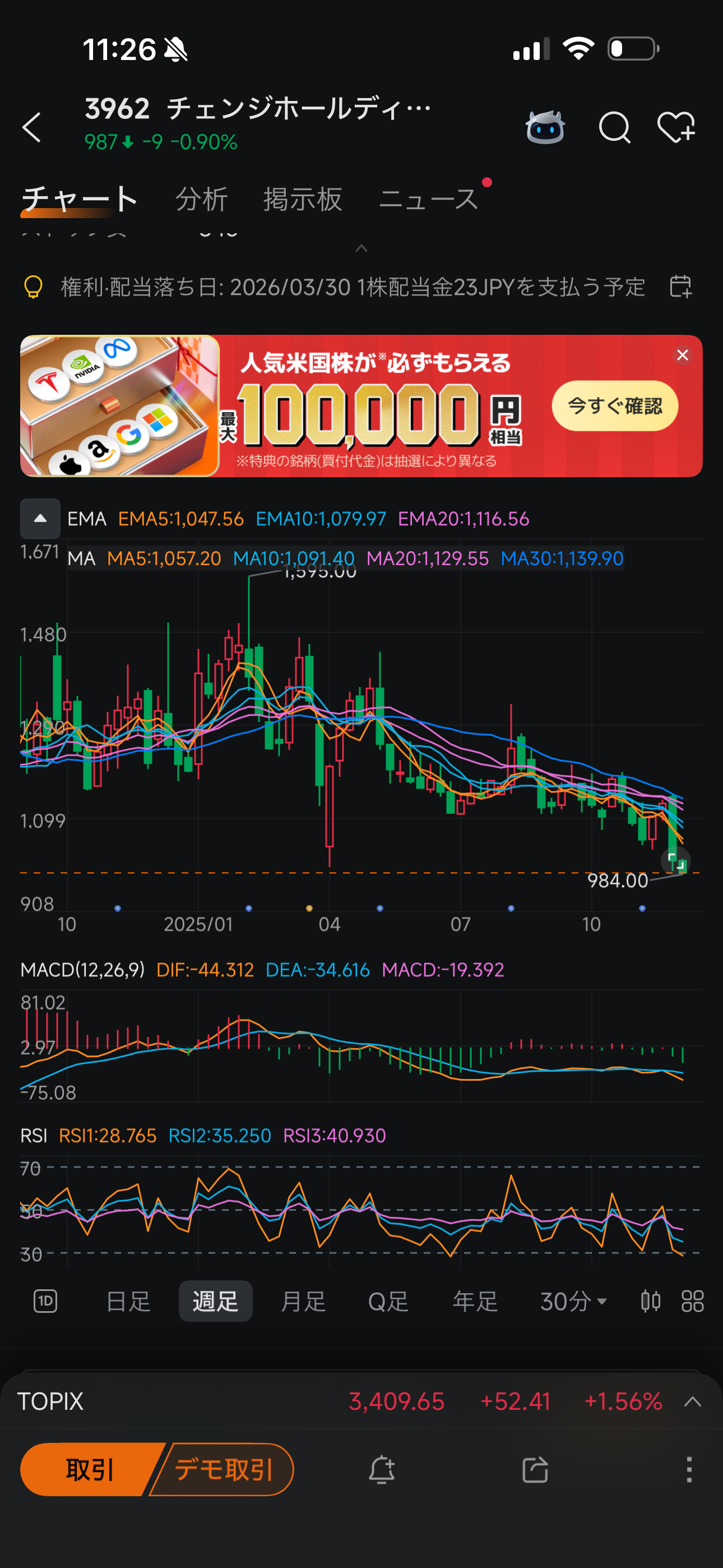This screenshot has width=723, height=1568.
Task: Select the 年足 chart period
Action: [x=475, y=1301]
